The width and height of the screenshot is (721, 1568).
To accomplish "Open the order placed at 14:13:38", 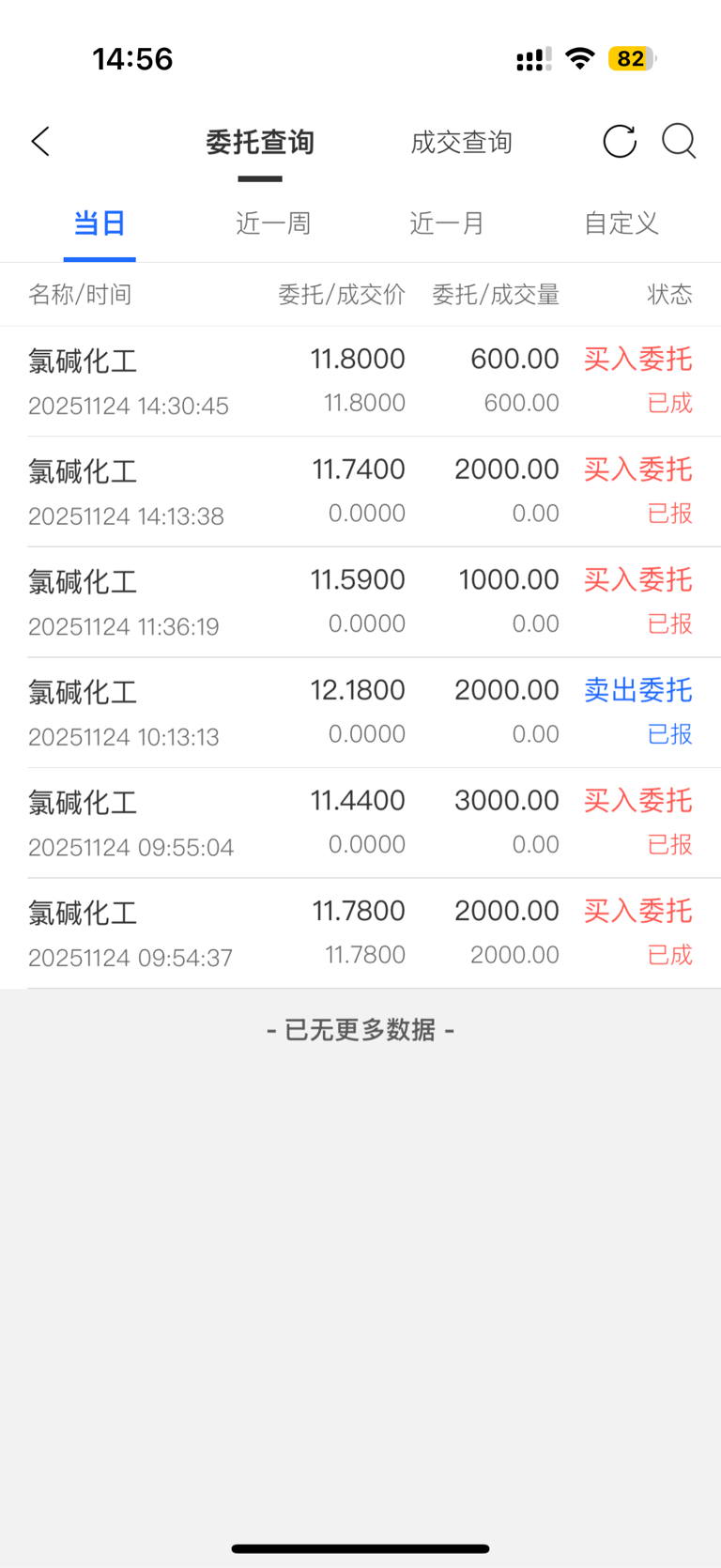I will 360,492.
